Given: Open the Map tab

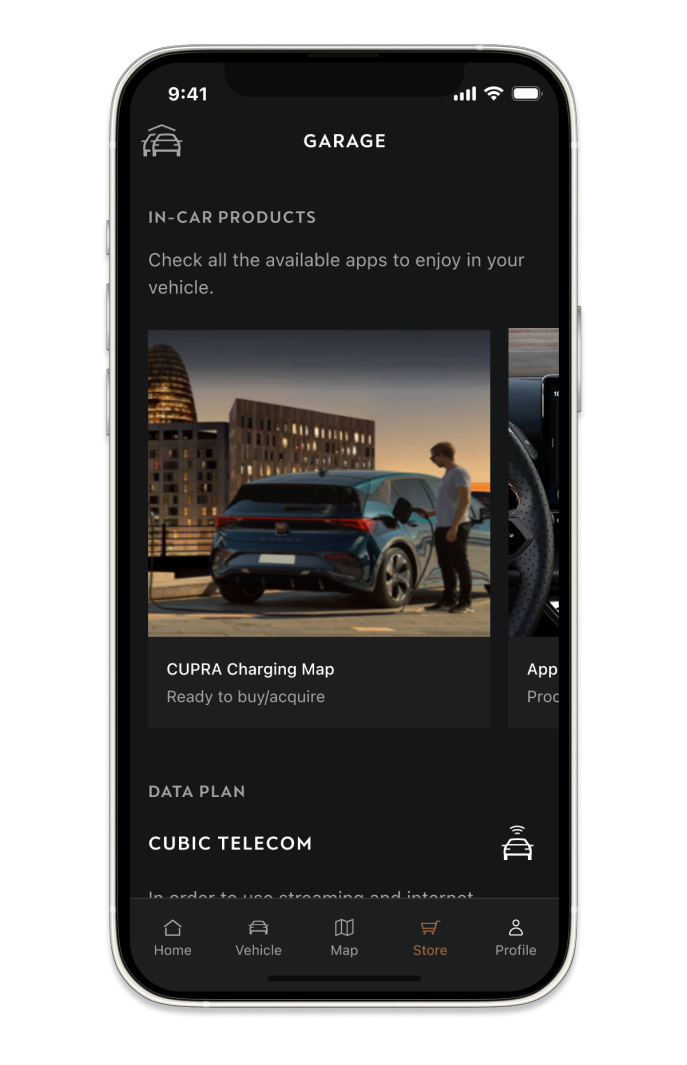Looking at the screenshot, I should (x=344, y=937).
